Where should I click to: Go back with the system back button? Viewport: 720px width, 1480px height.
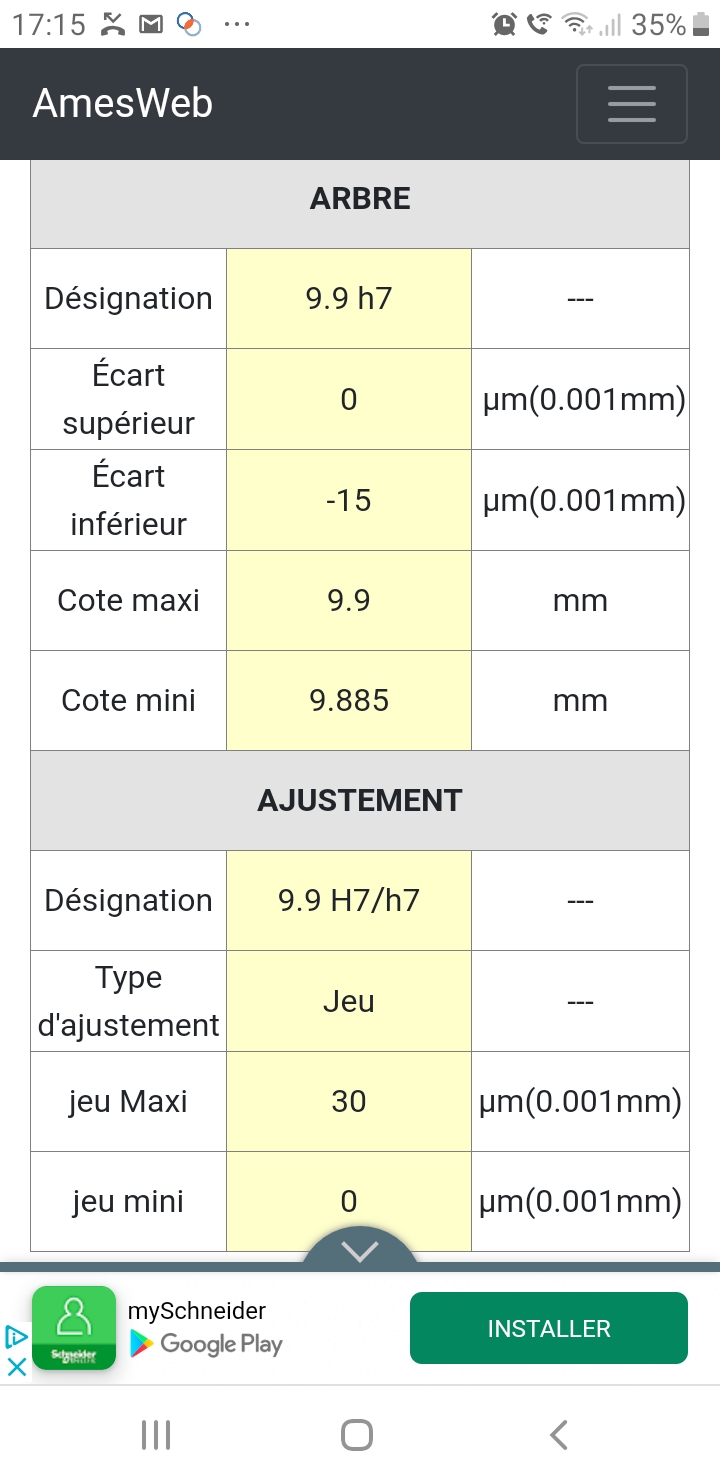click(x=558, y=1435)
